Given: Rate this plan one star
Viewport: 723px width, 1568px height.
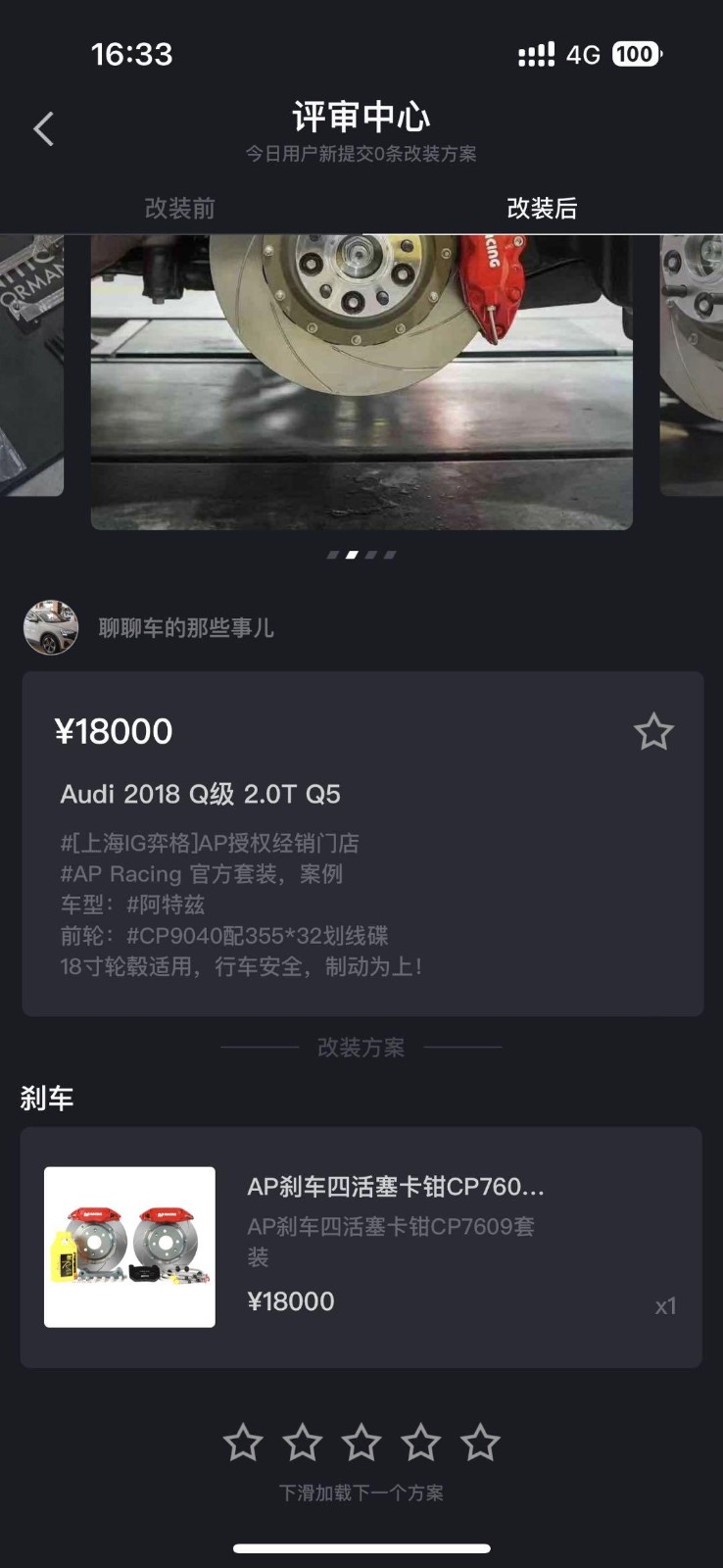Looking at the screenshot, I should click(x=243, y=1443).
